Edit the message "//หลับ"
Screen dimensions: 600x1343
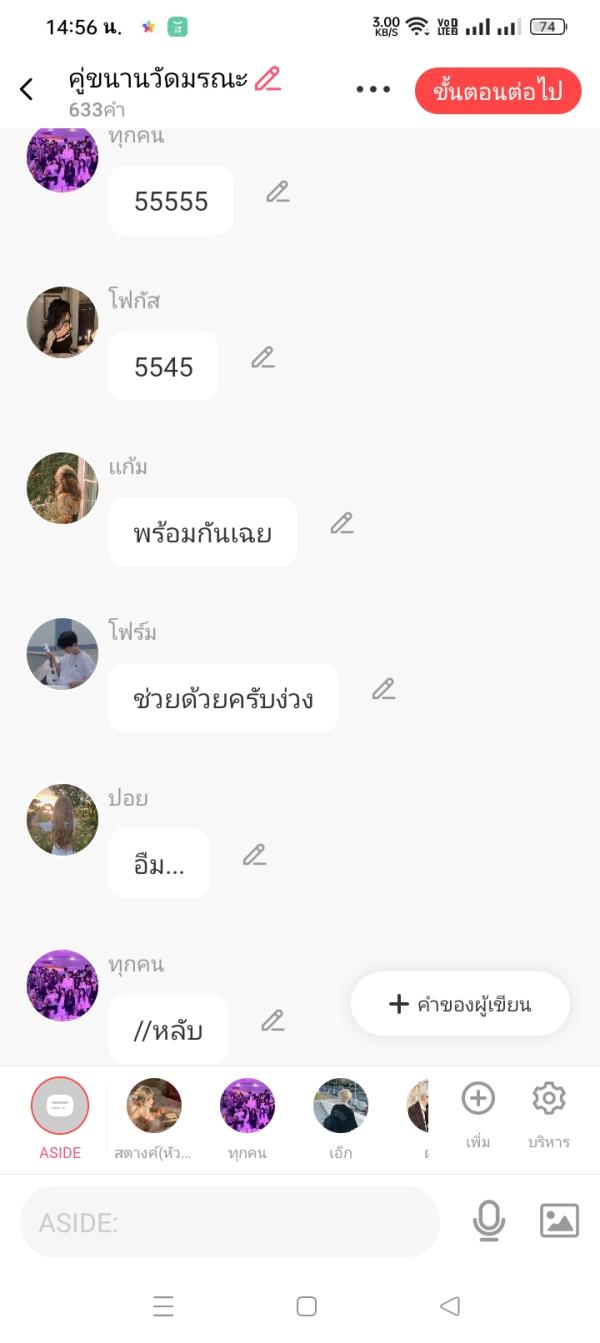(x=272, y=1021)
